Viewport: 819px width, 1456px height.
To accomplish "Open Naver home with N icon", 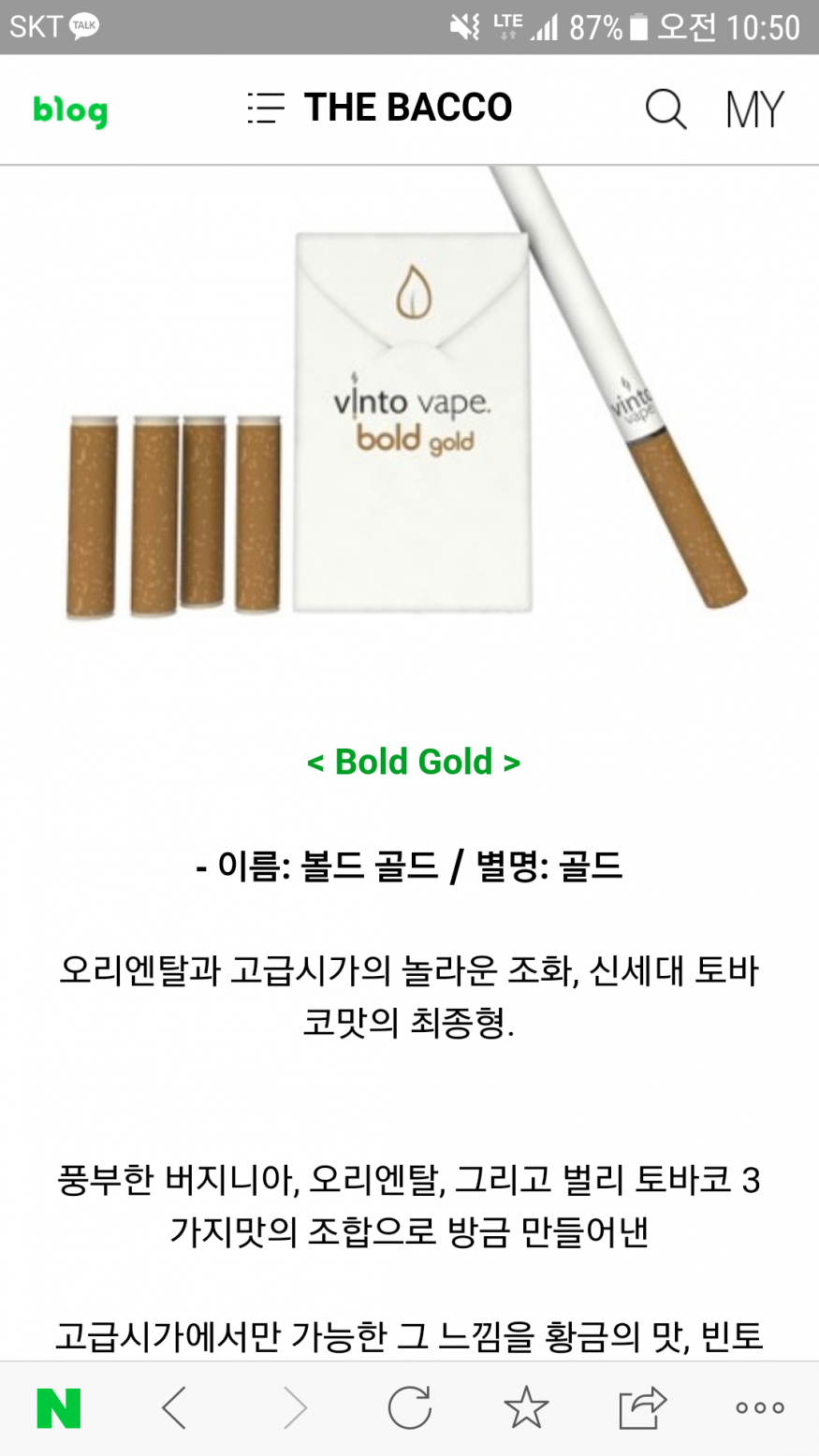I will (x=58, y=1407).
